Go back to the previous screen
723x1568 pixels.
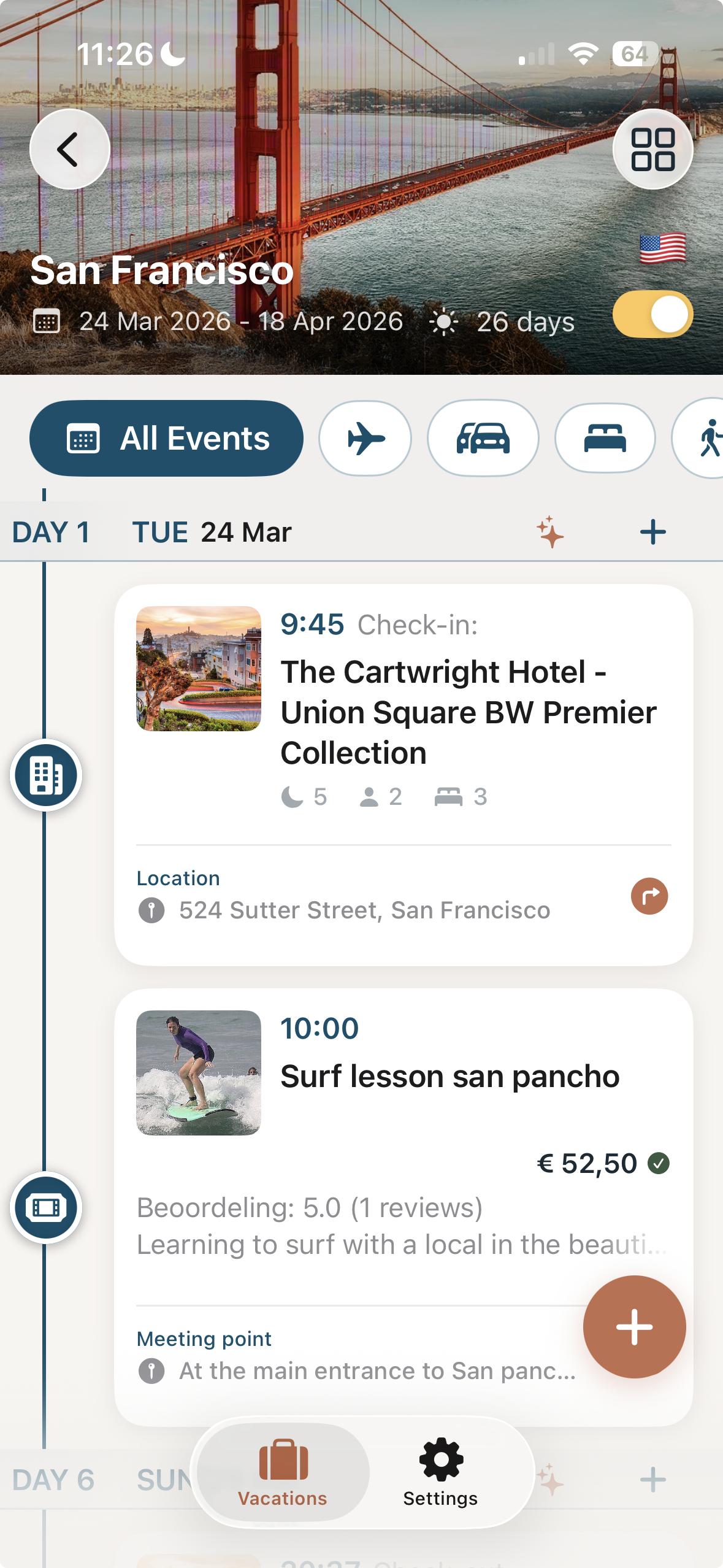click(69, 149)
